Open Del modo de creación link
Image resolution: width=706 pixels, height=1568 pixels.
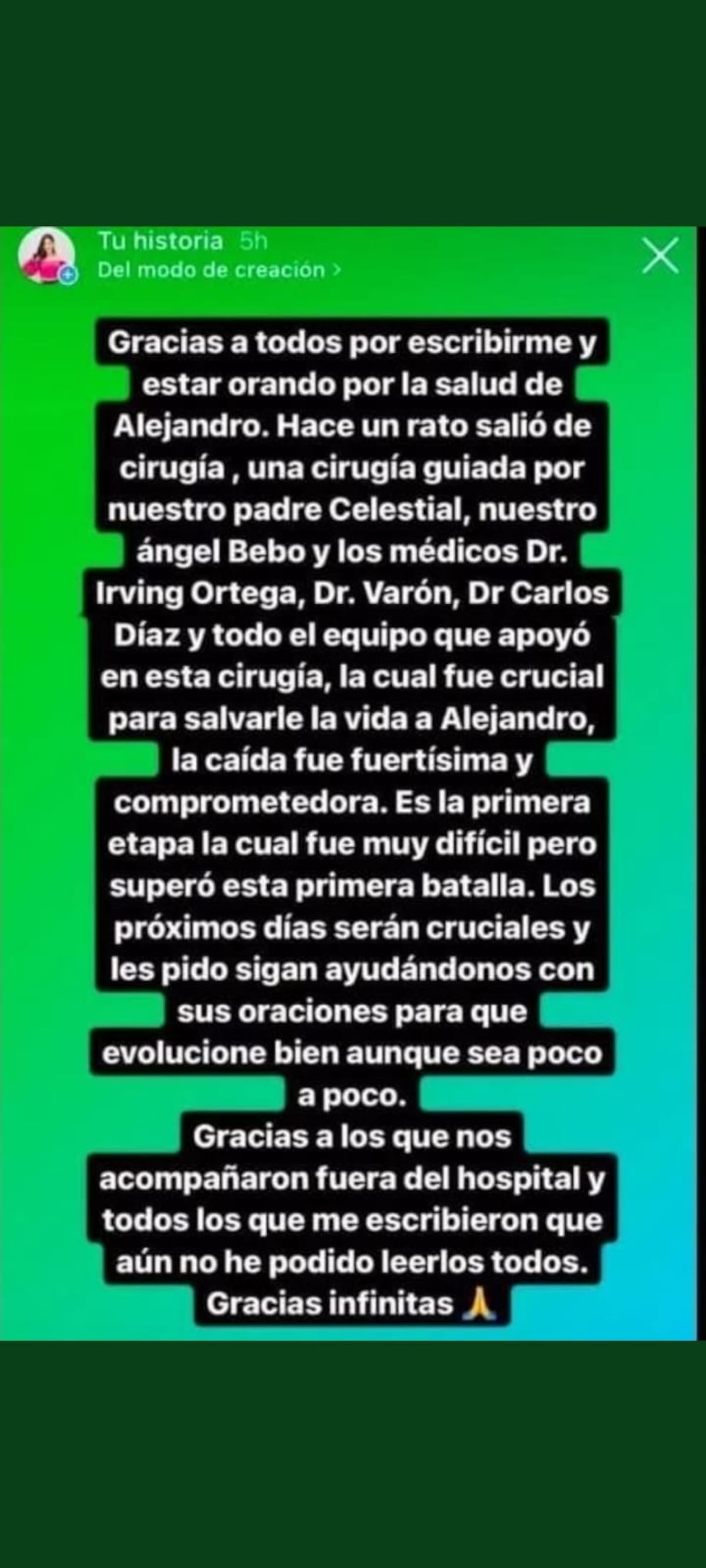pos(210,270)
